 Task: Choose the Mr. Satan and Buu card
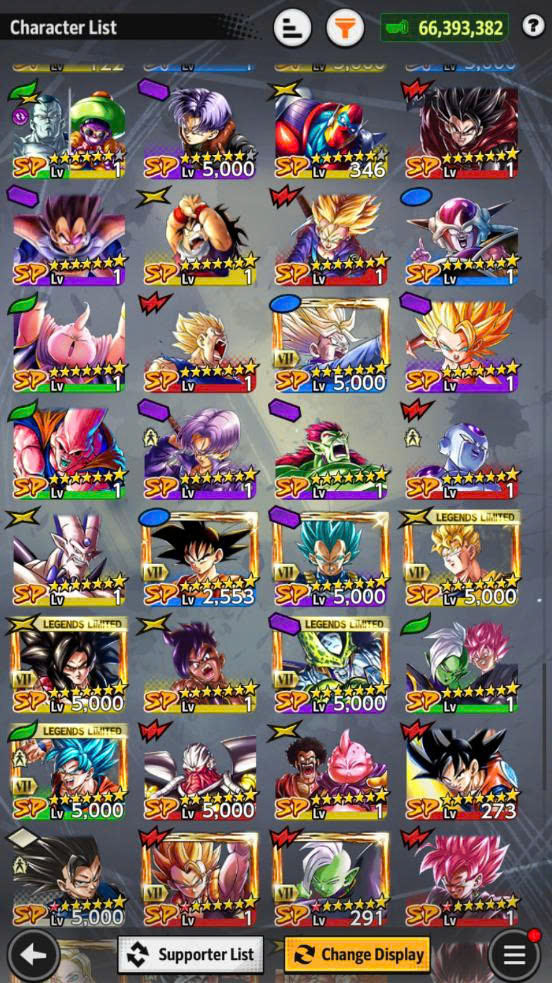coord(330,773)
